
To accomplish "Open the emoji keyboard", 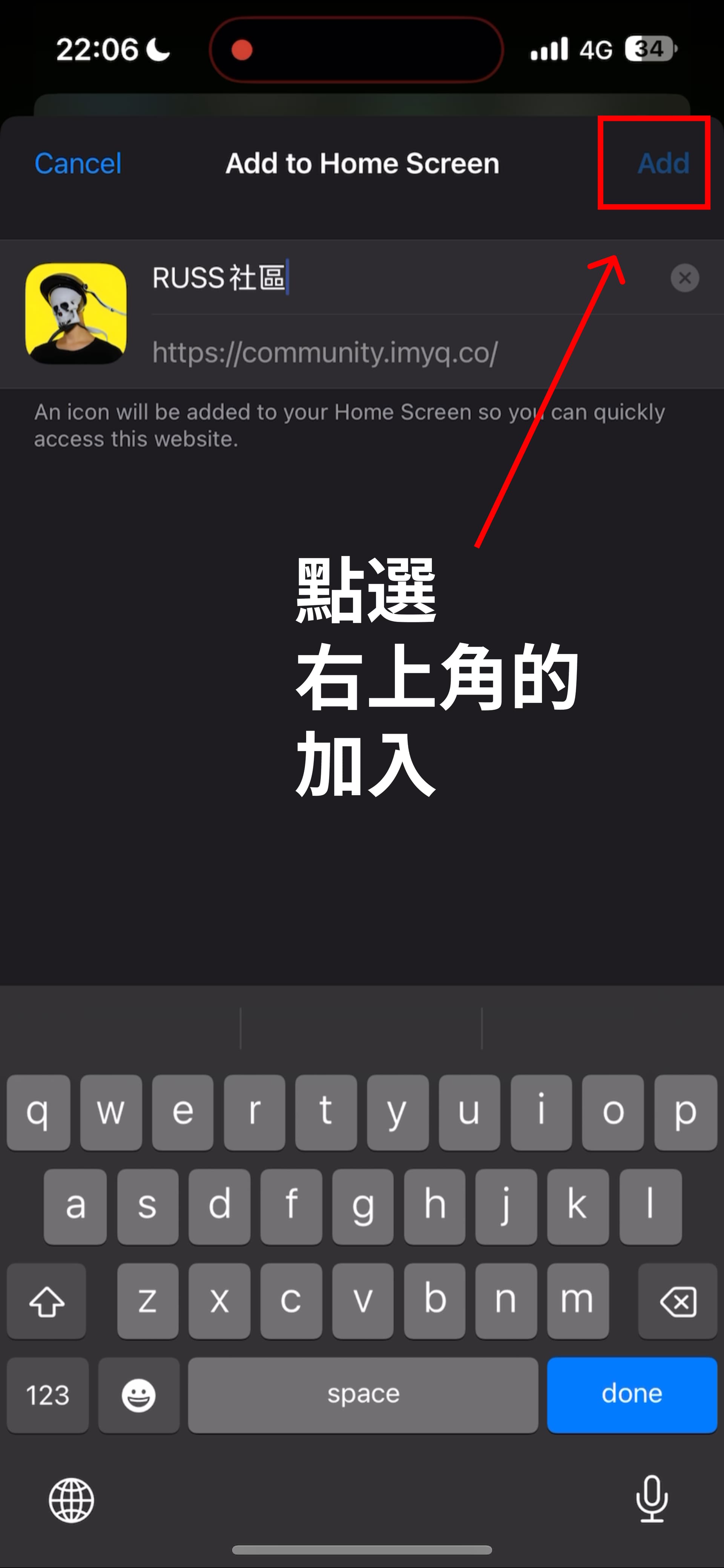I will pos(139,1395).
